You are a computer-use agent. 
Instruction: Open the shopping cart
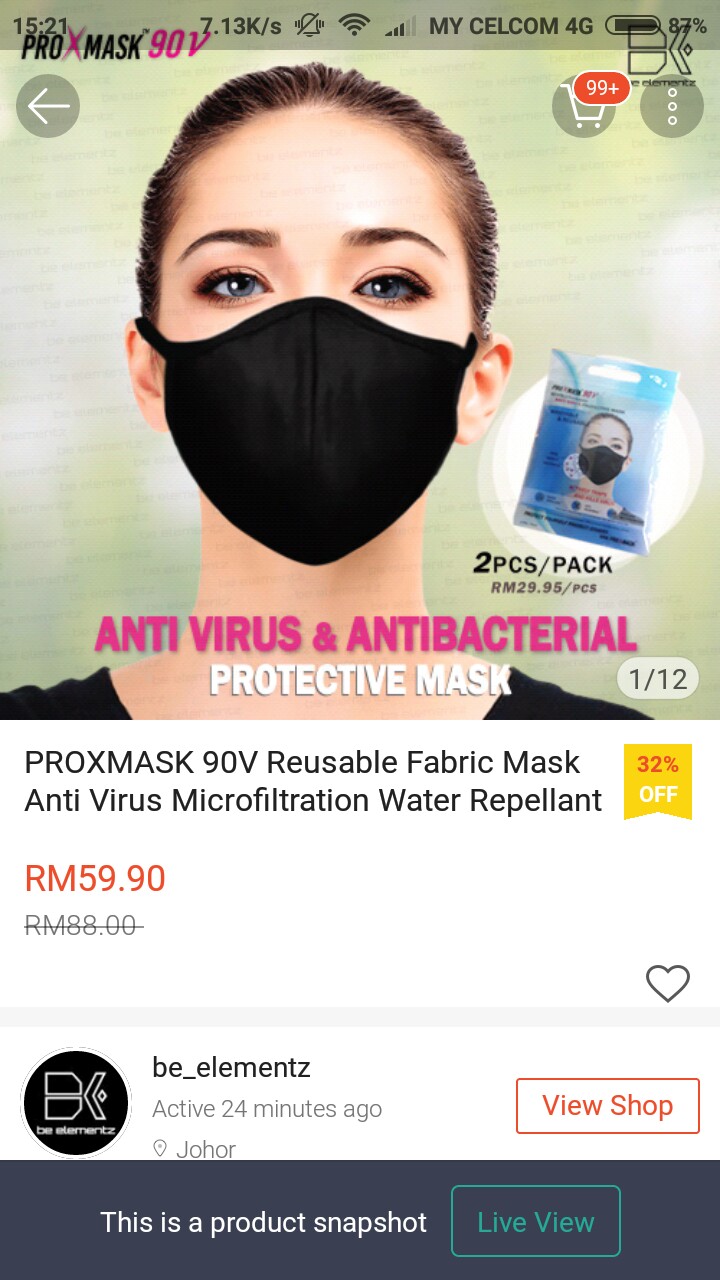[x=583, y=106]
